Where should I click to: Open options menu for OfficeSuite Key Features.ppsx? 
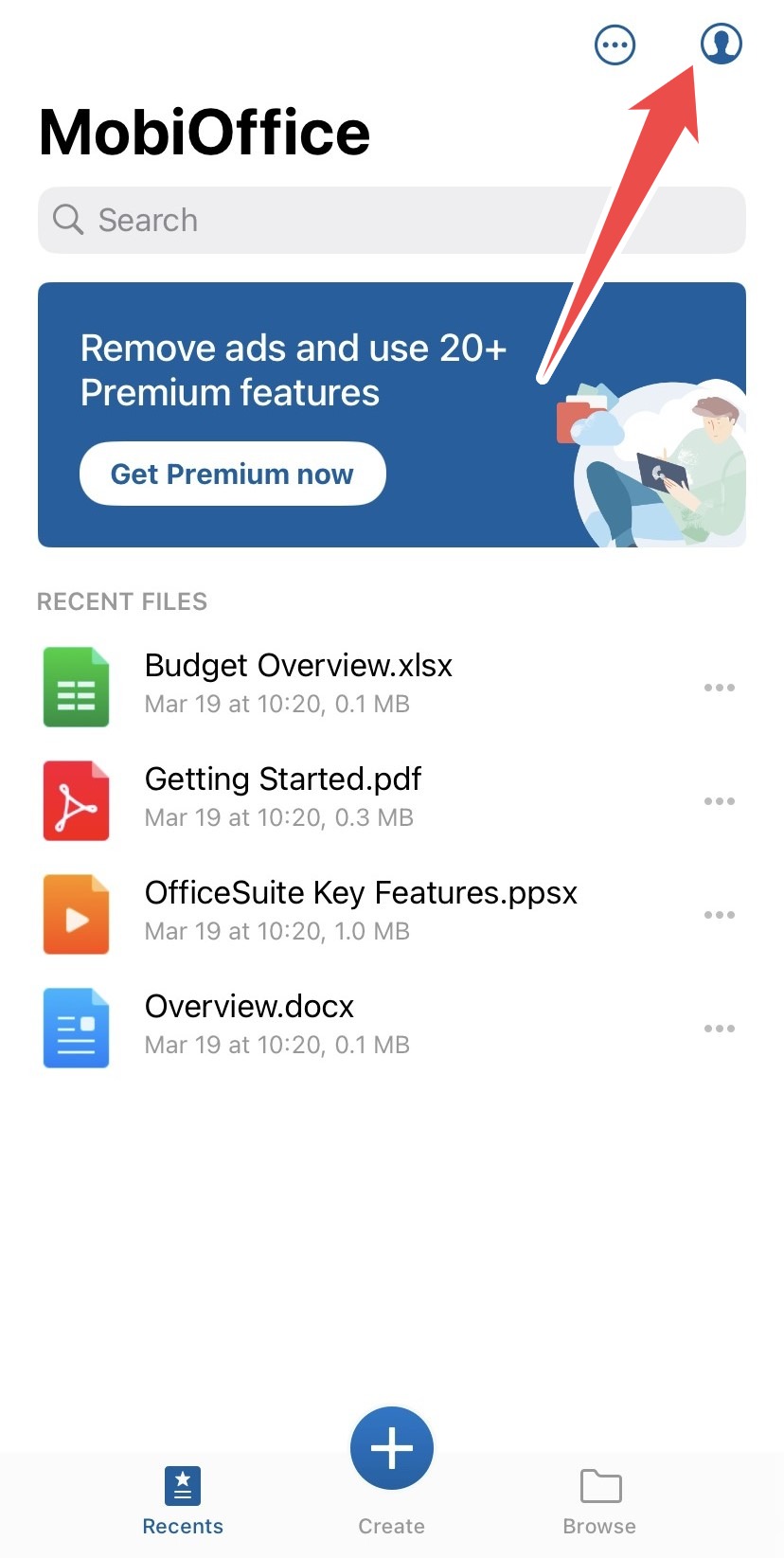720,914
